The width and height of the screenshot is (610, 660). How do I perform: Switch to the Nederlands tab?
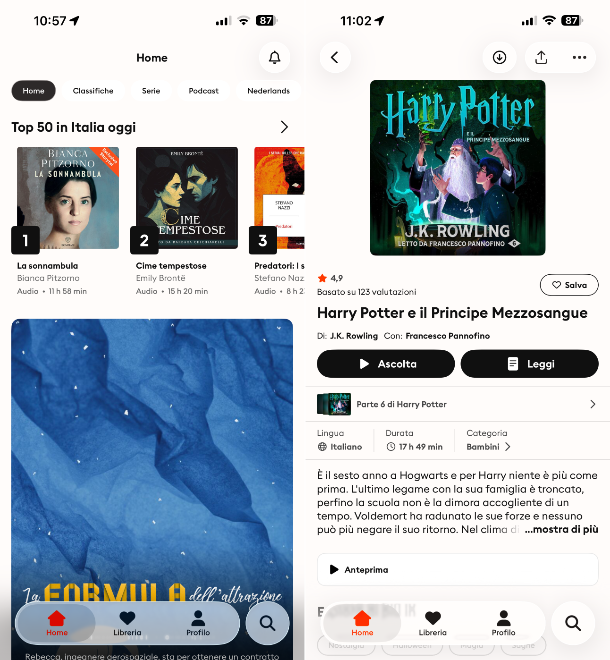[268, 91]
